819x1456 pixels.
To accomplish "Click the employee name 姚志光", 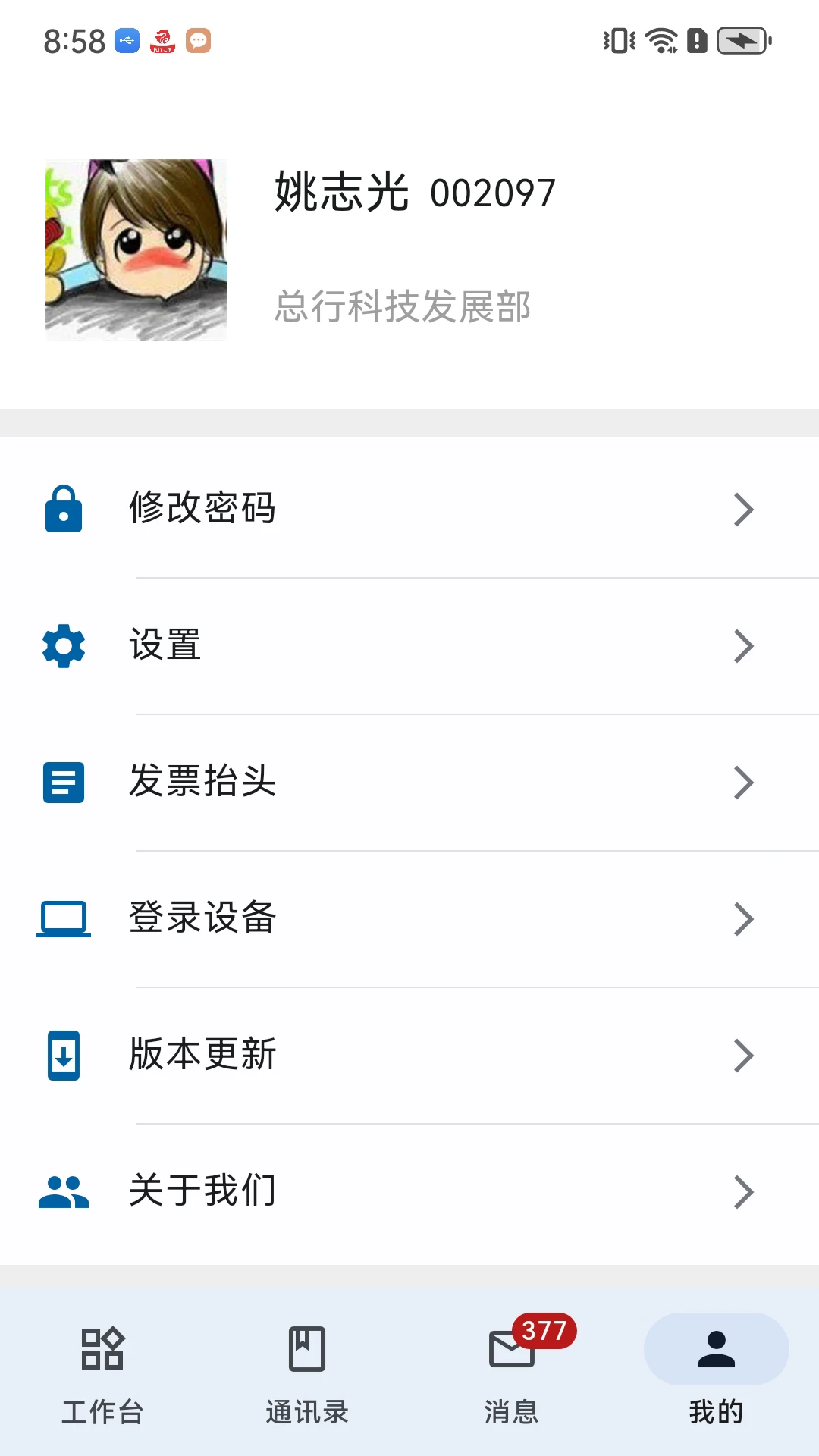I will (x=340, y=193).
